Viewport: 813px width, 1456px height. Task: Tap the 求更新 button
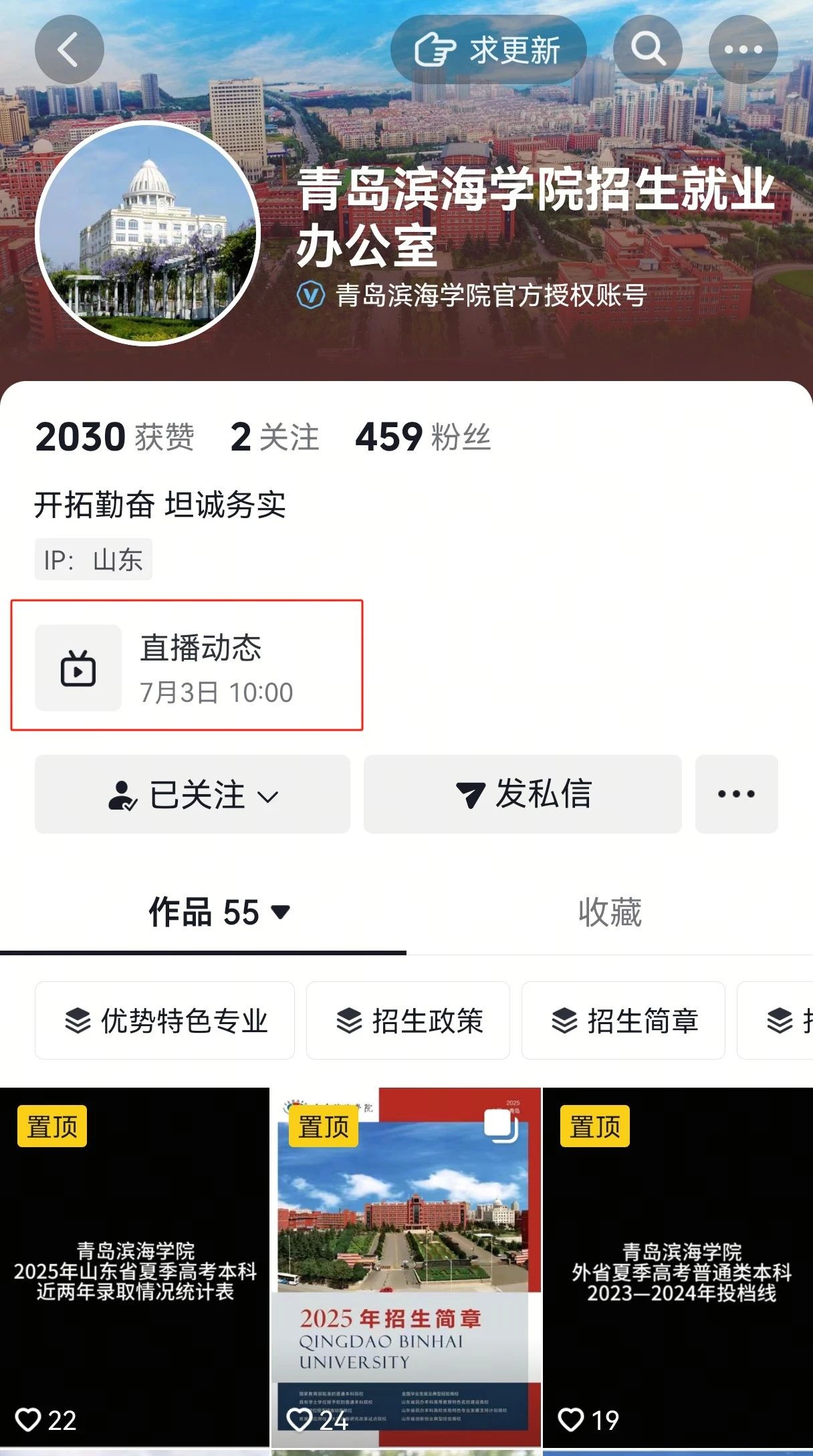pyautogui.click(x=488, y=50)
